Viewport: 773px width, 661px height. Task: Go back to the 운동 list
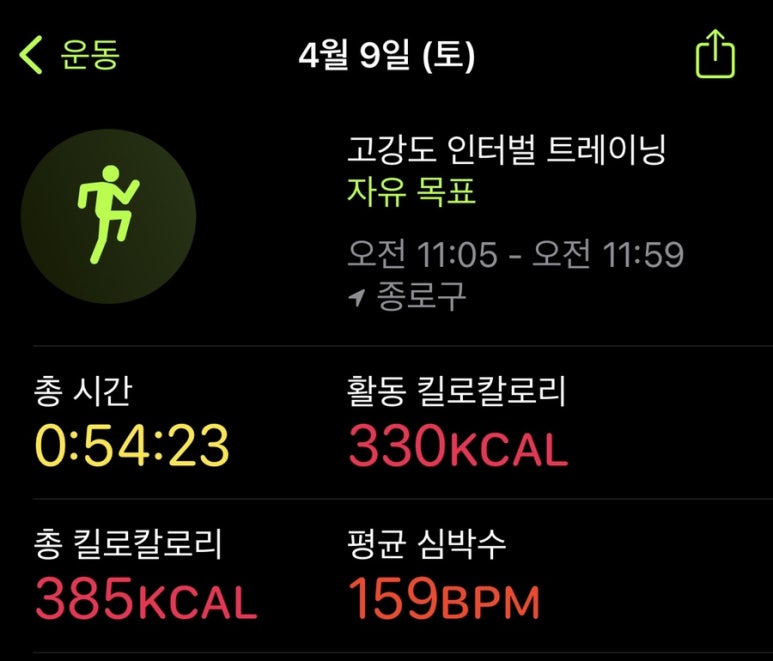(x=70, y=55)
